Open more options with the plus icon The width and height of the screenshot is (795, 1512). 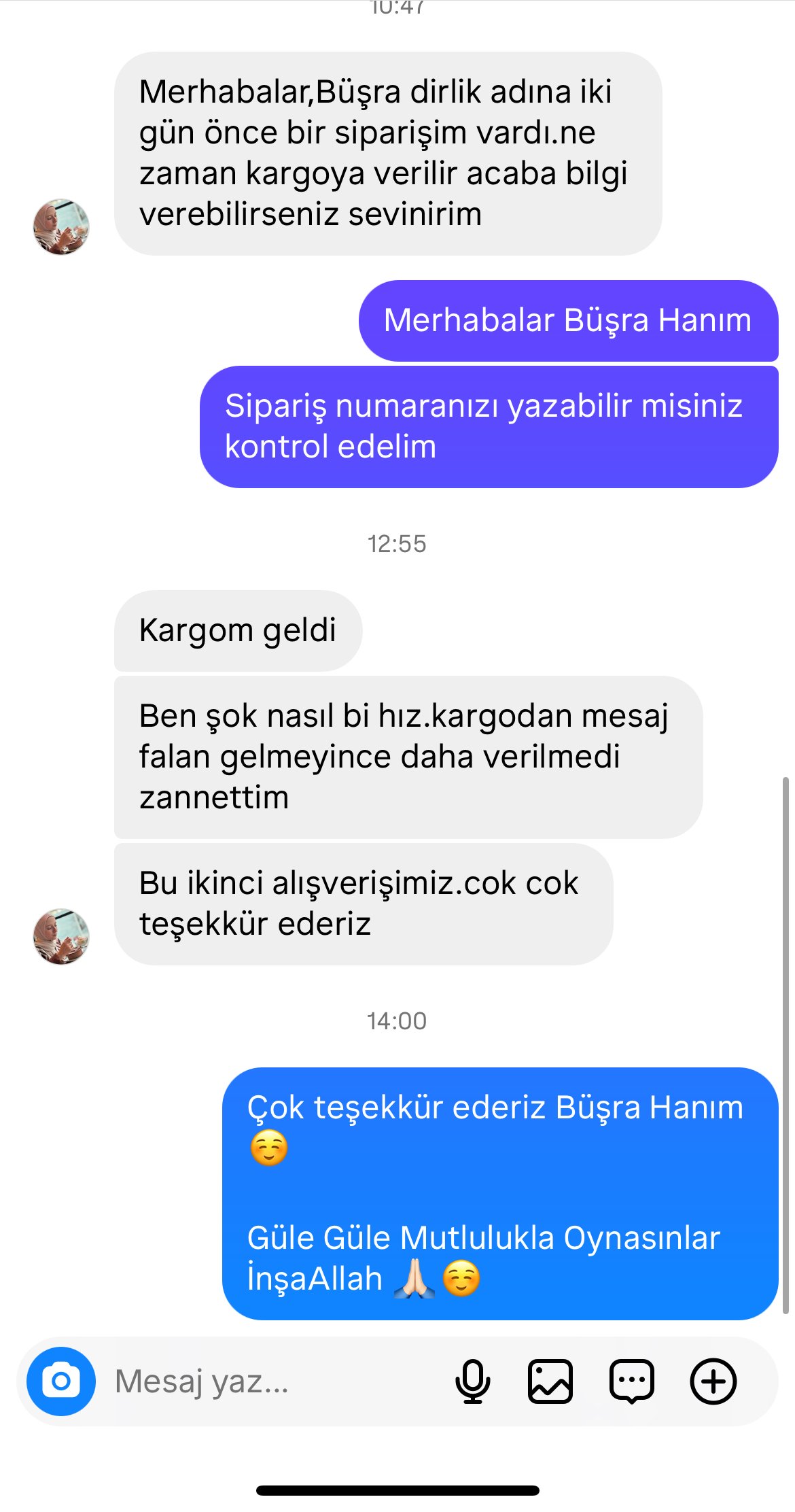[713, 1381]
